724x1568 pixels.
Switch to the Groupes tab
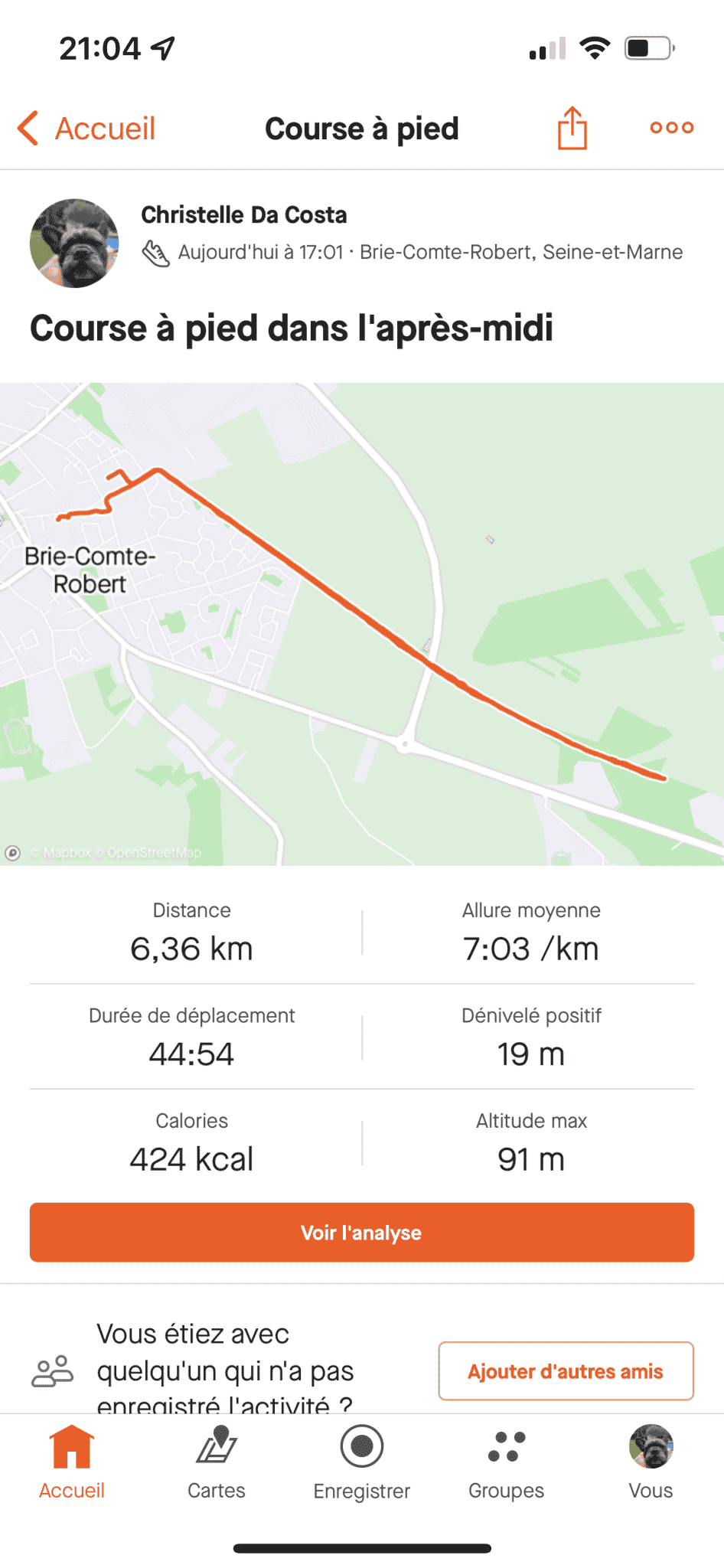point(507,1462)
